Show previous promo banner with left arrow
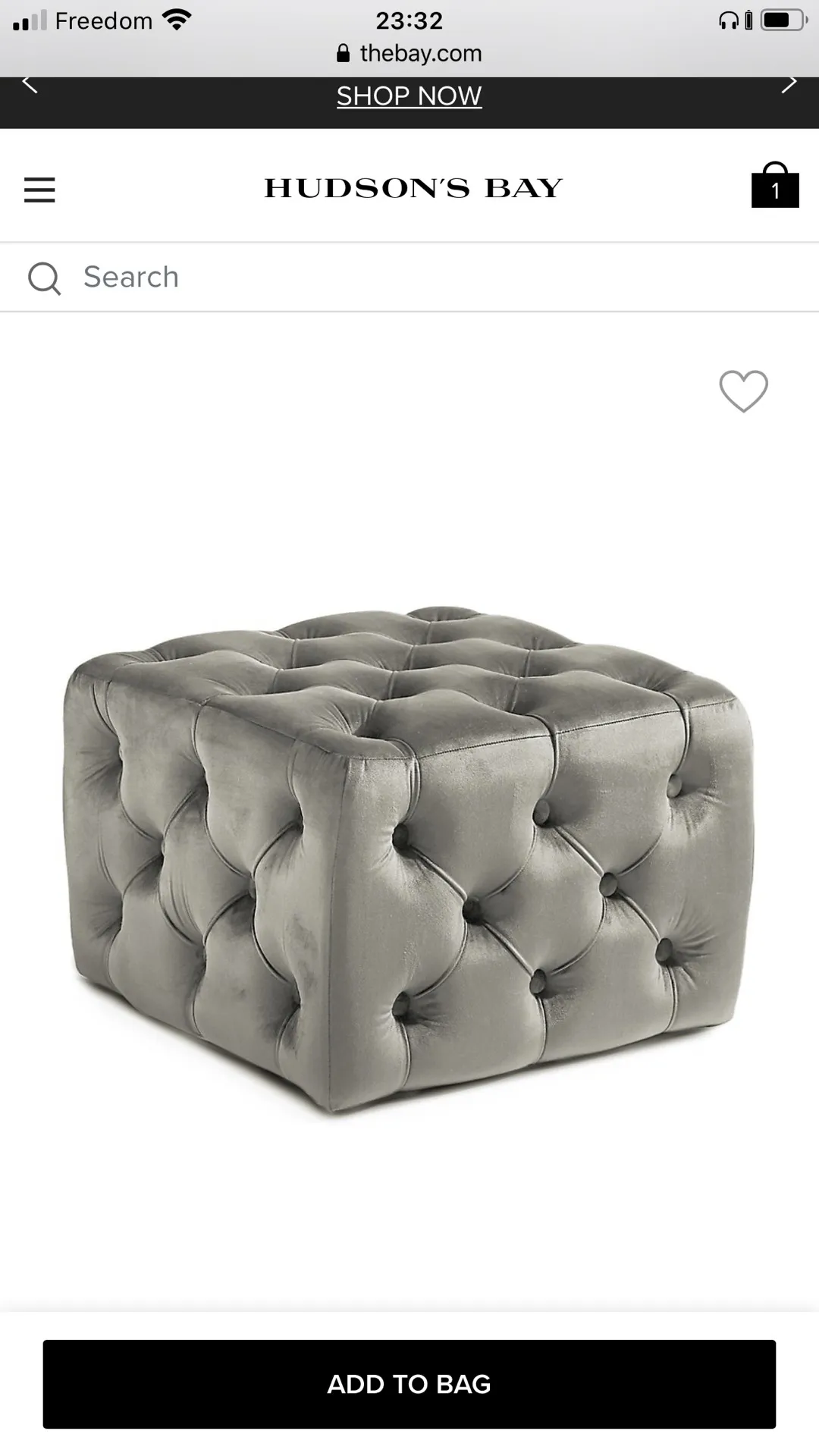Screen dimensions: 819x1456 (x=30, y=83)
